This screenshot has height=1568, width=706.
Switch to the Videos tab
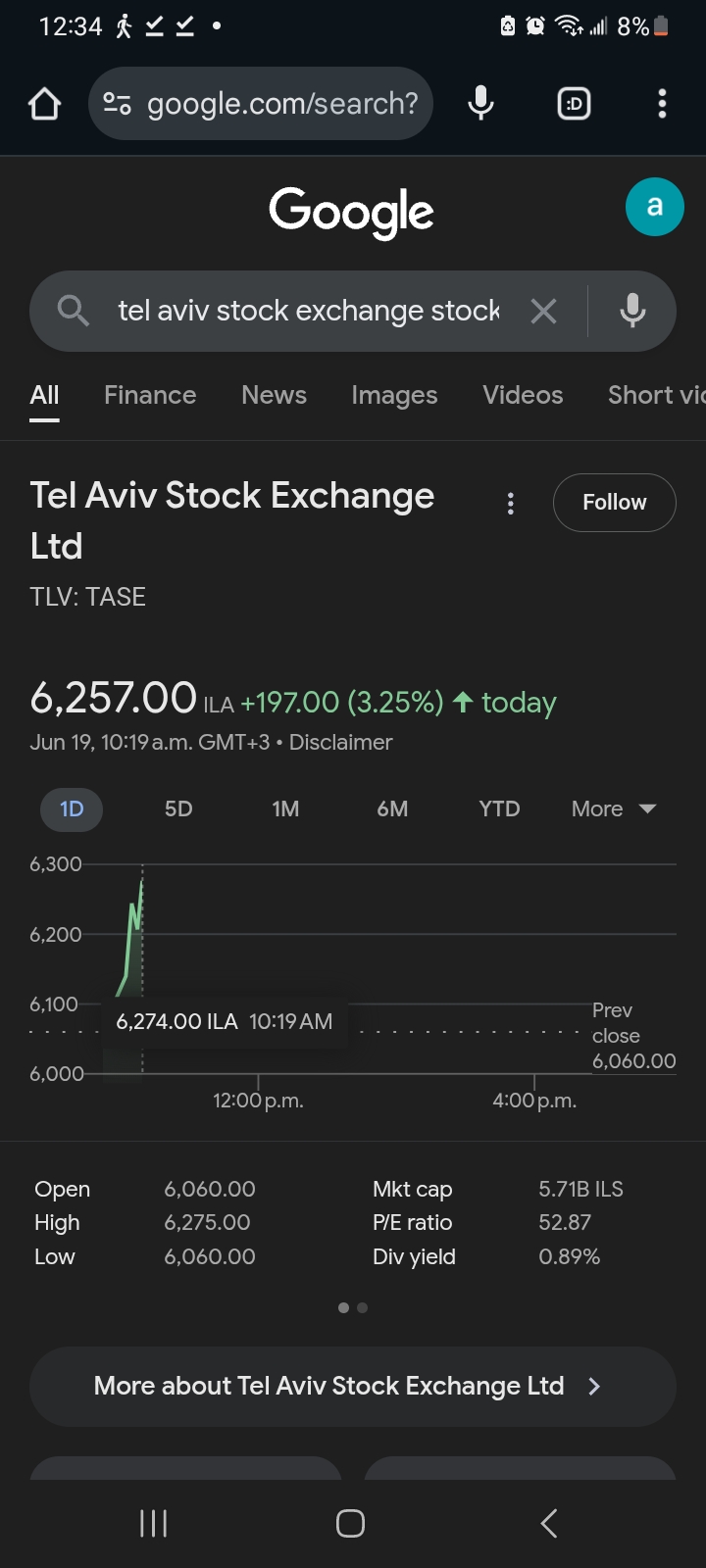[523, 395]
